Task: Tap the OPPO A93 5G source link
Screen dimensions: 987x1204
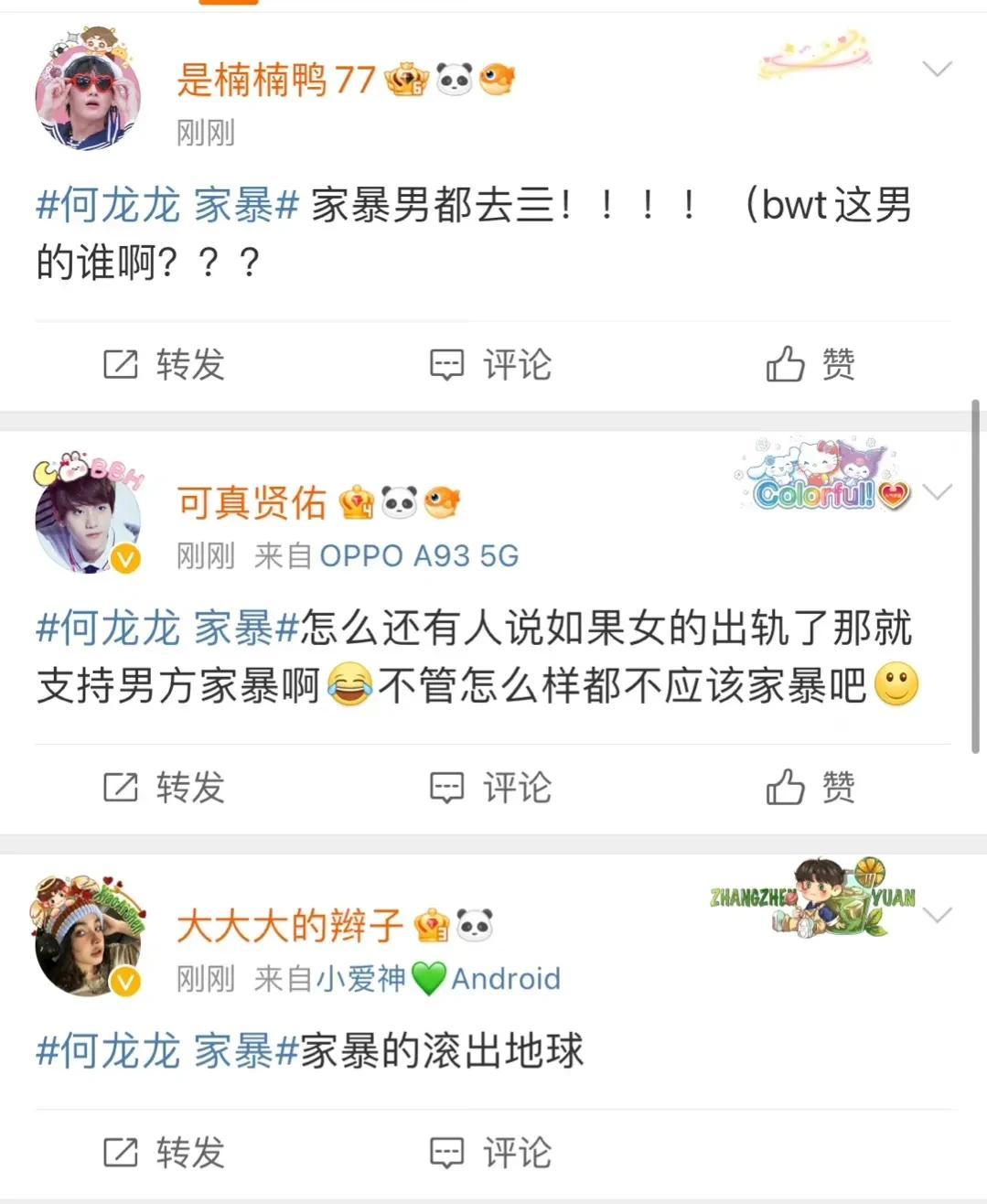Action: 418,555
